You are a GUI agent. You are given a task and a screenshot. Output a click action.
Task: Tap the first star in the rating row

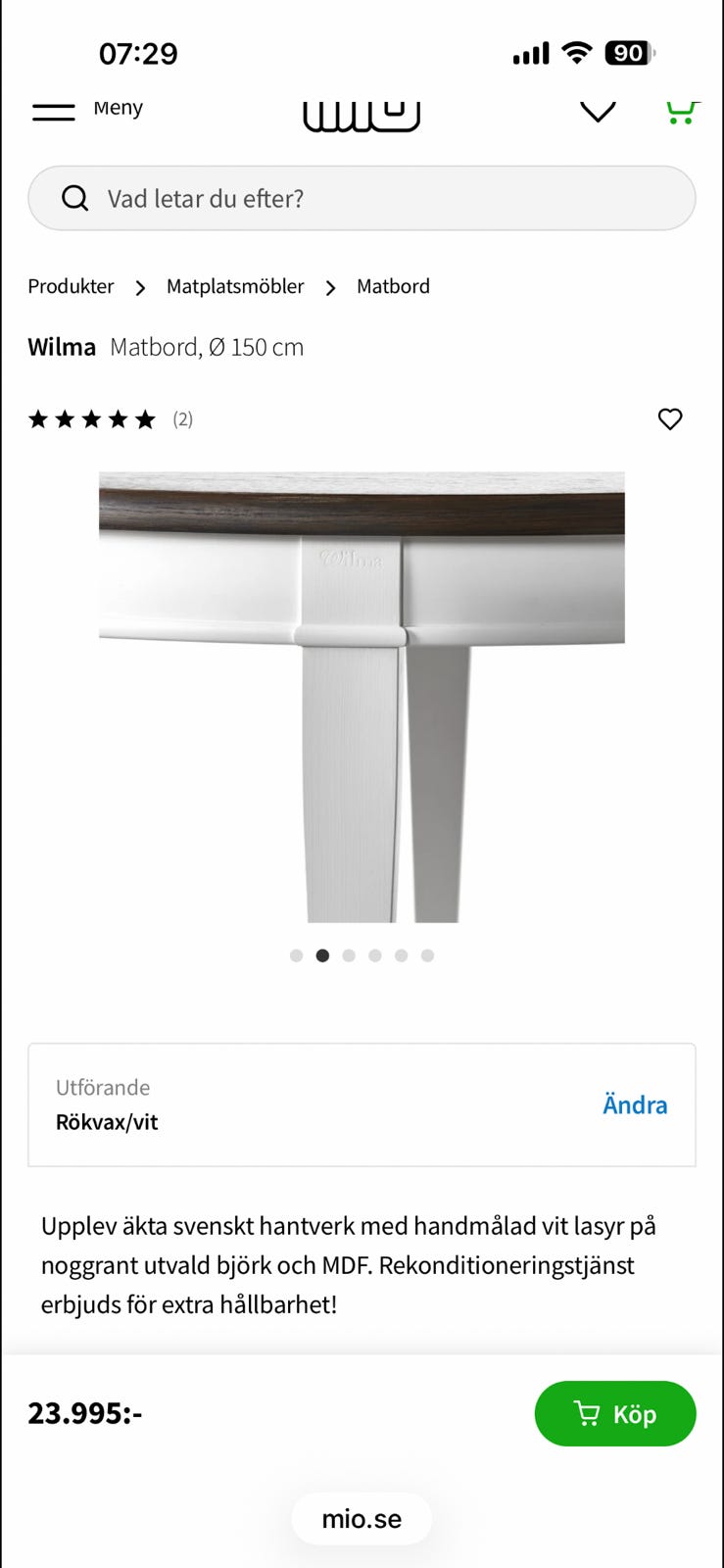[x=39, y=418]
